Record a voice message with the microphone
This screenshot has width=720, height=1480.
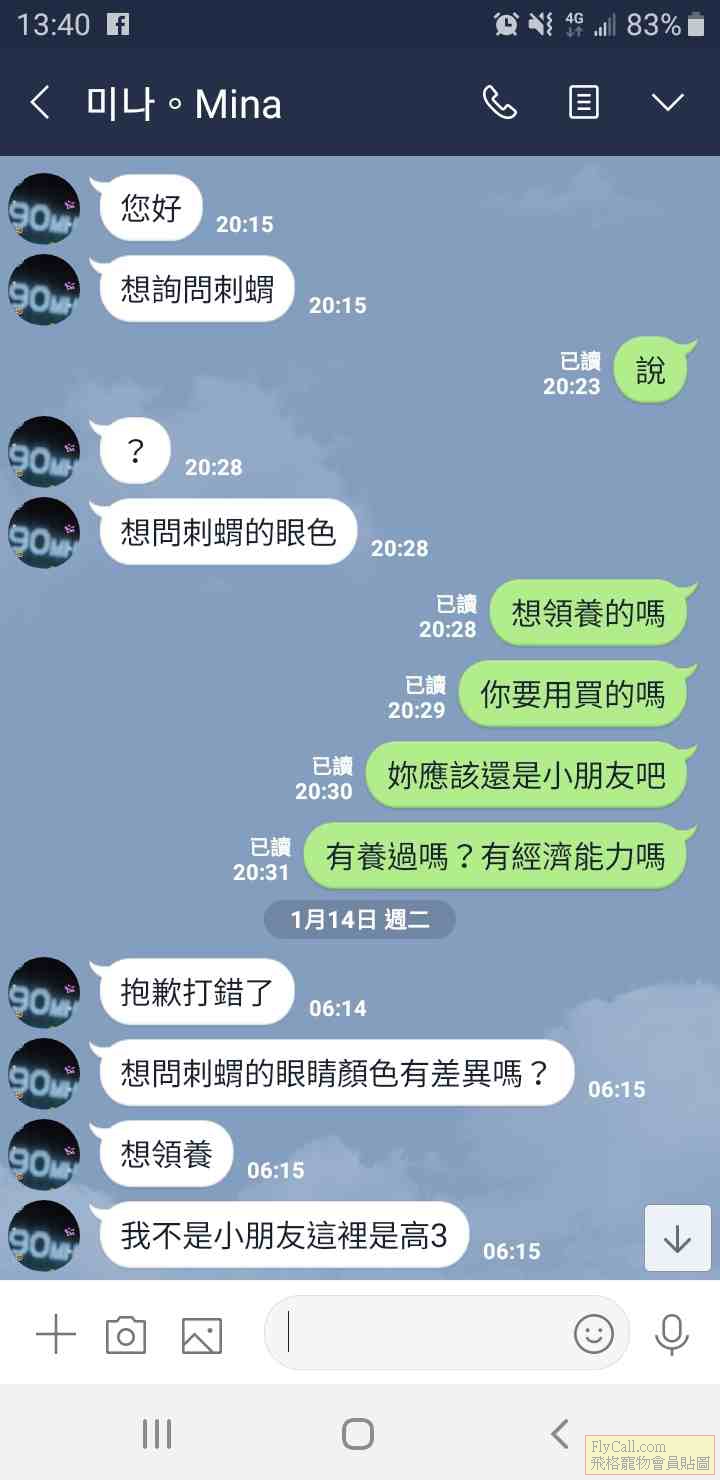pos(671,1335)
